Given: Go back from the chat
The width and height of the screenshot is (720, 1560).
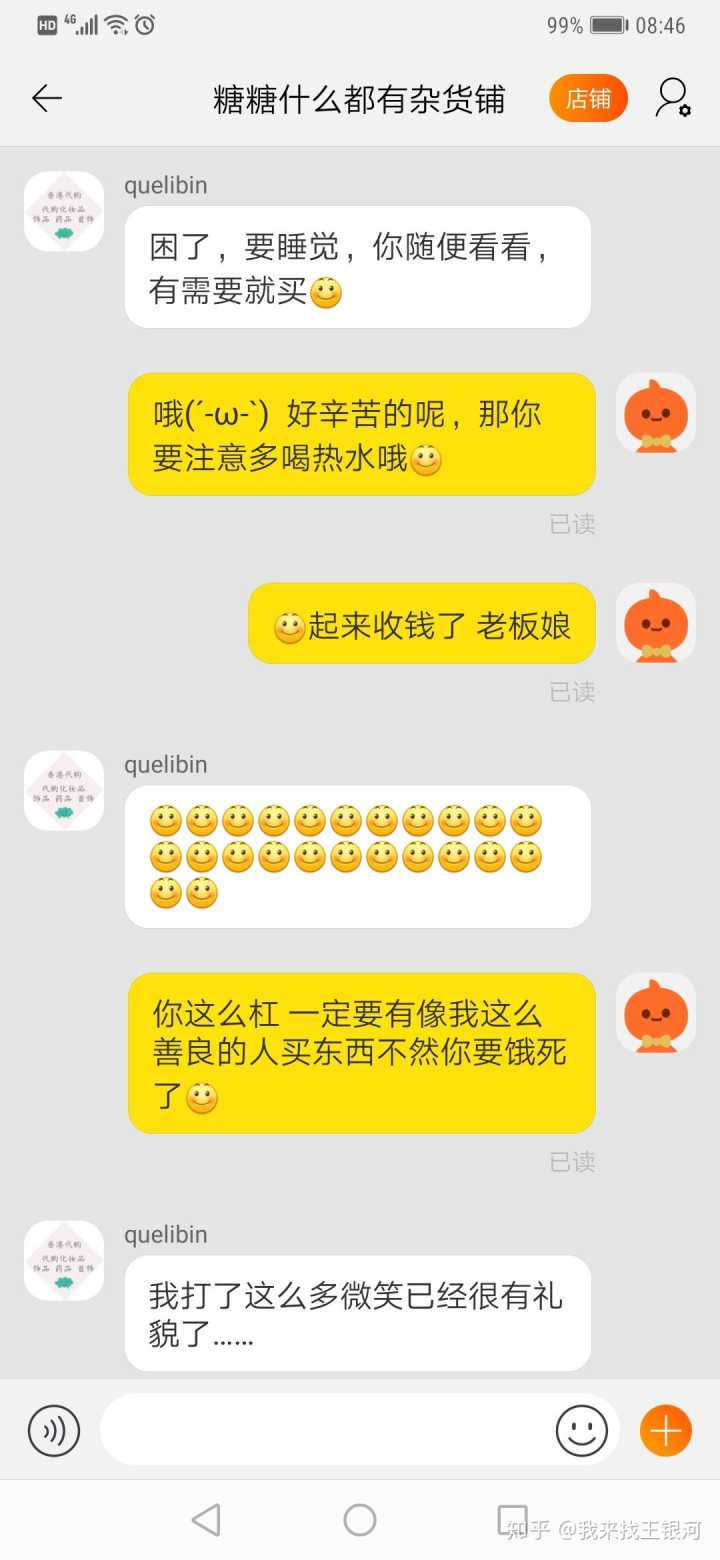Looking at the screenshot, I should click(x=47, y=98).
